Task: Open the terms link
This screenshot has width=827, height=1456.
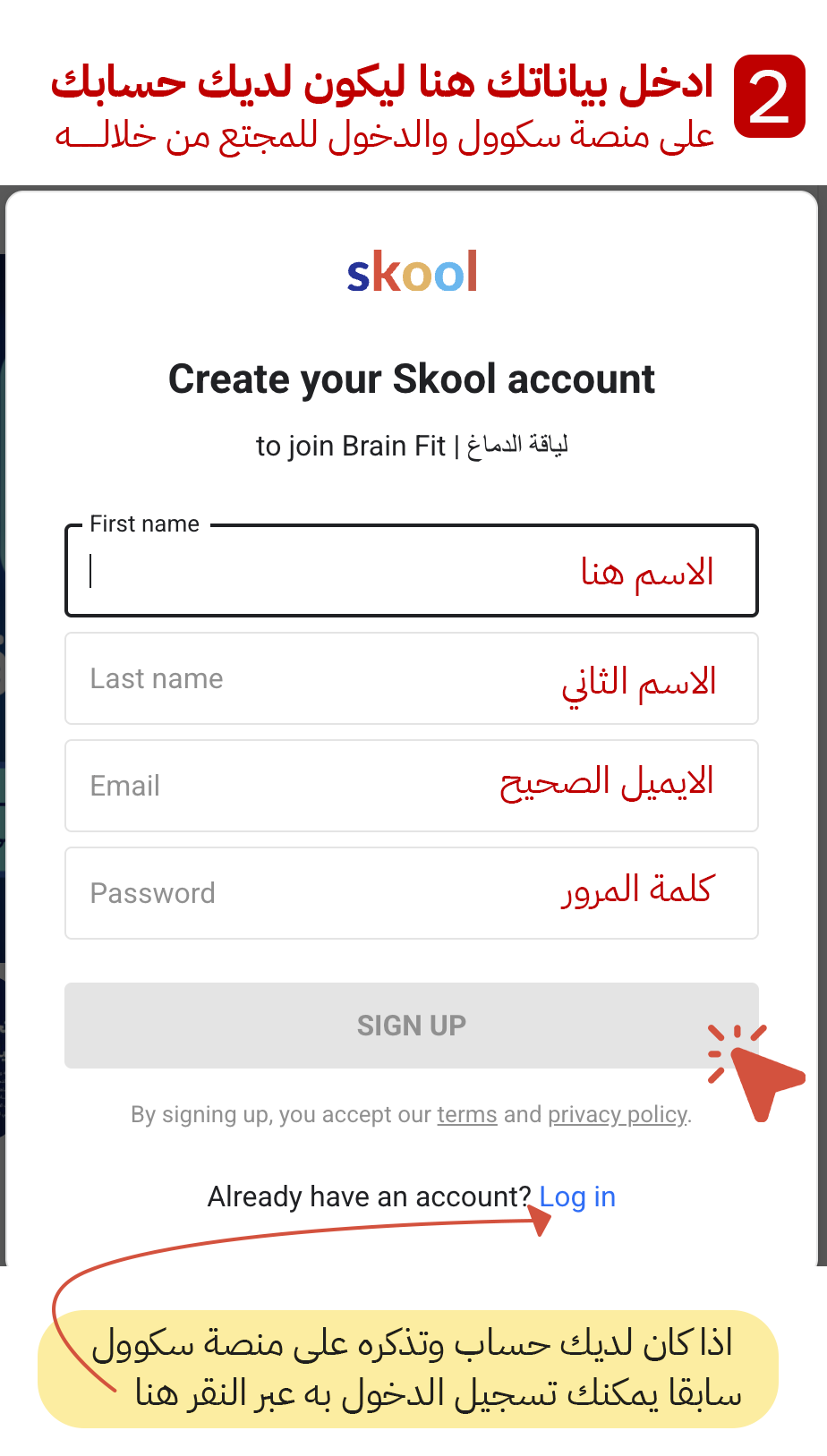Action: (466, 1114)
